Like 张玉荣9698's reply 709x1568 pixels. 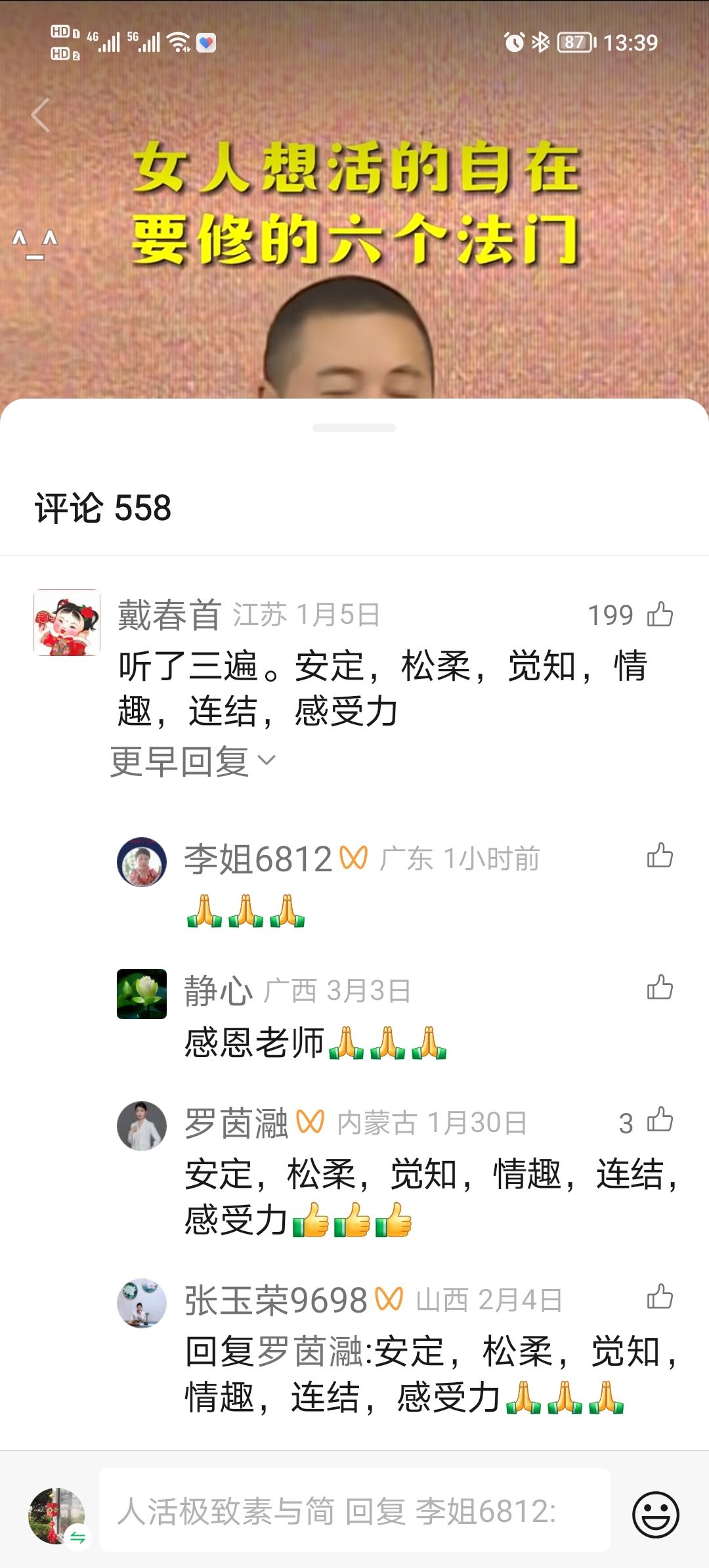tap(660, 1297)
